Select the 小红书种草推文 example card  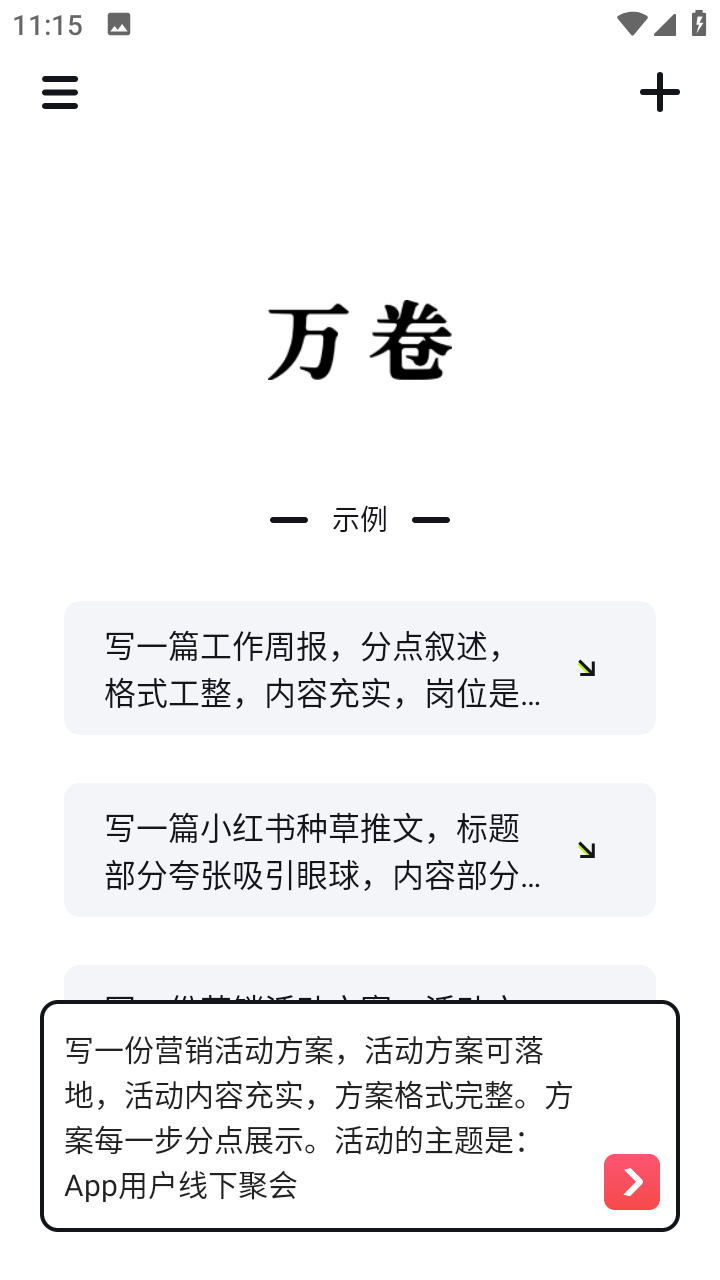click(x=320, y=850)
